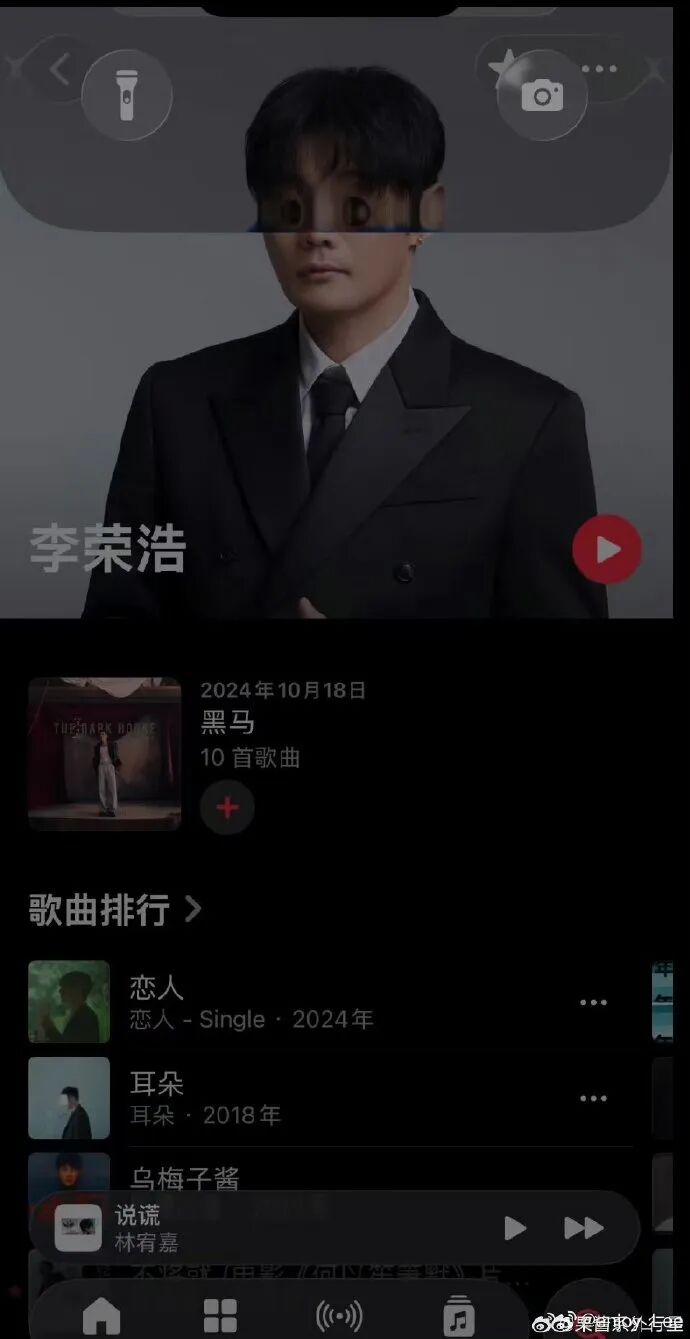Open more options for the song 恋人

click(594, 1002)
